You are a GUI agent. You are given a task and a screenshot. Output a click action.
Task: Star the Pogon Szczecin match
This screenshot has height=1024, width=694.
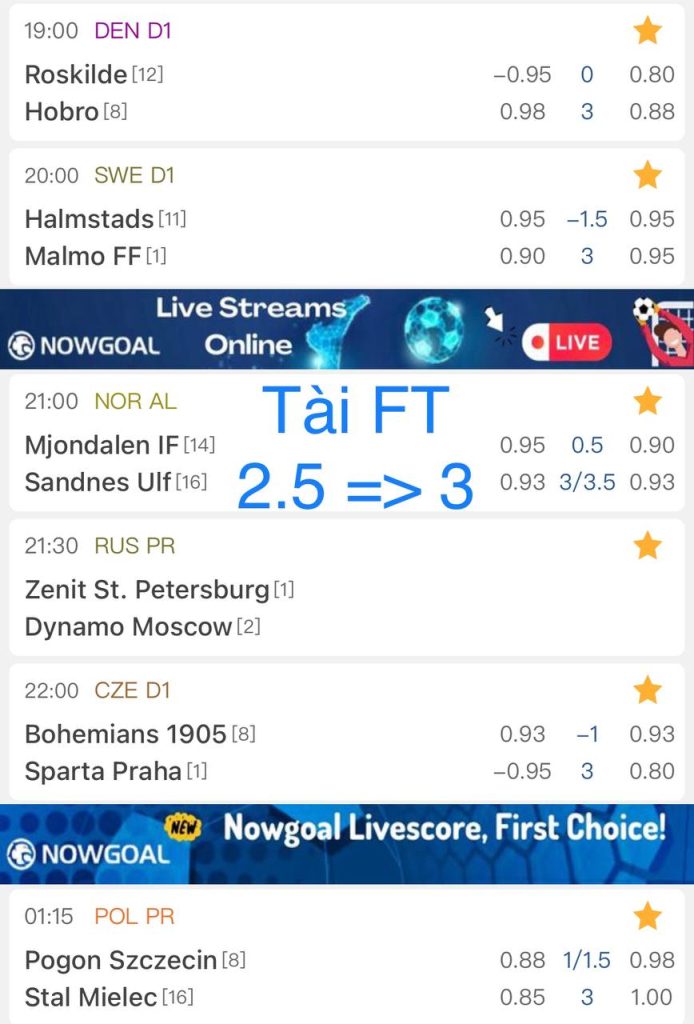(x=648, y=916)
